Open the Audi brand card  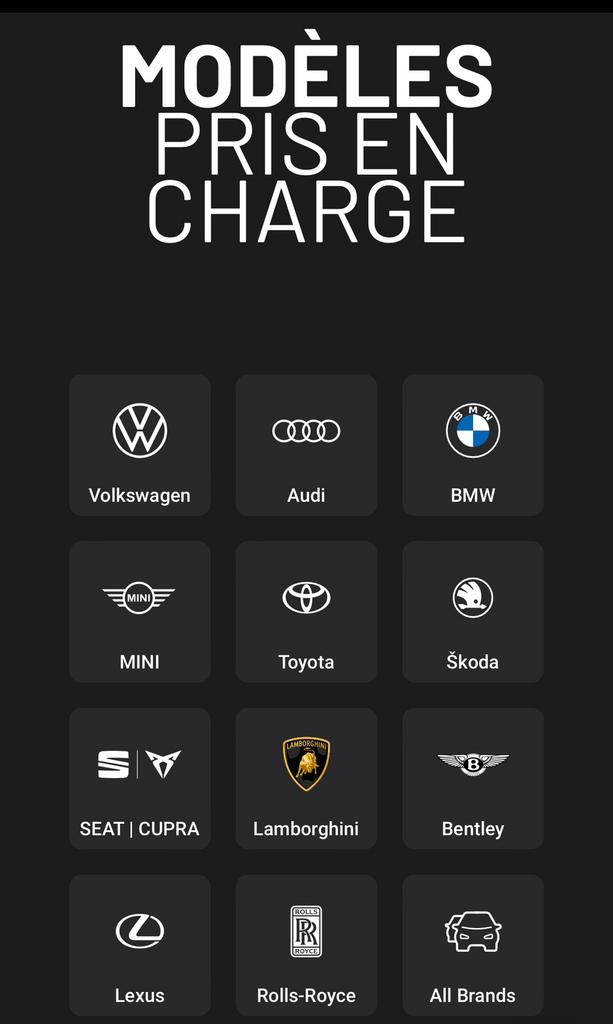pos(306,446)
